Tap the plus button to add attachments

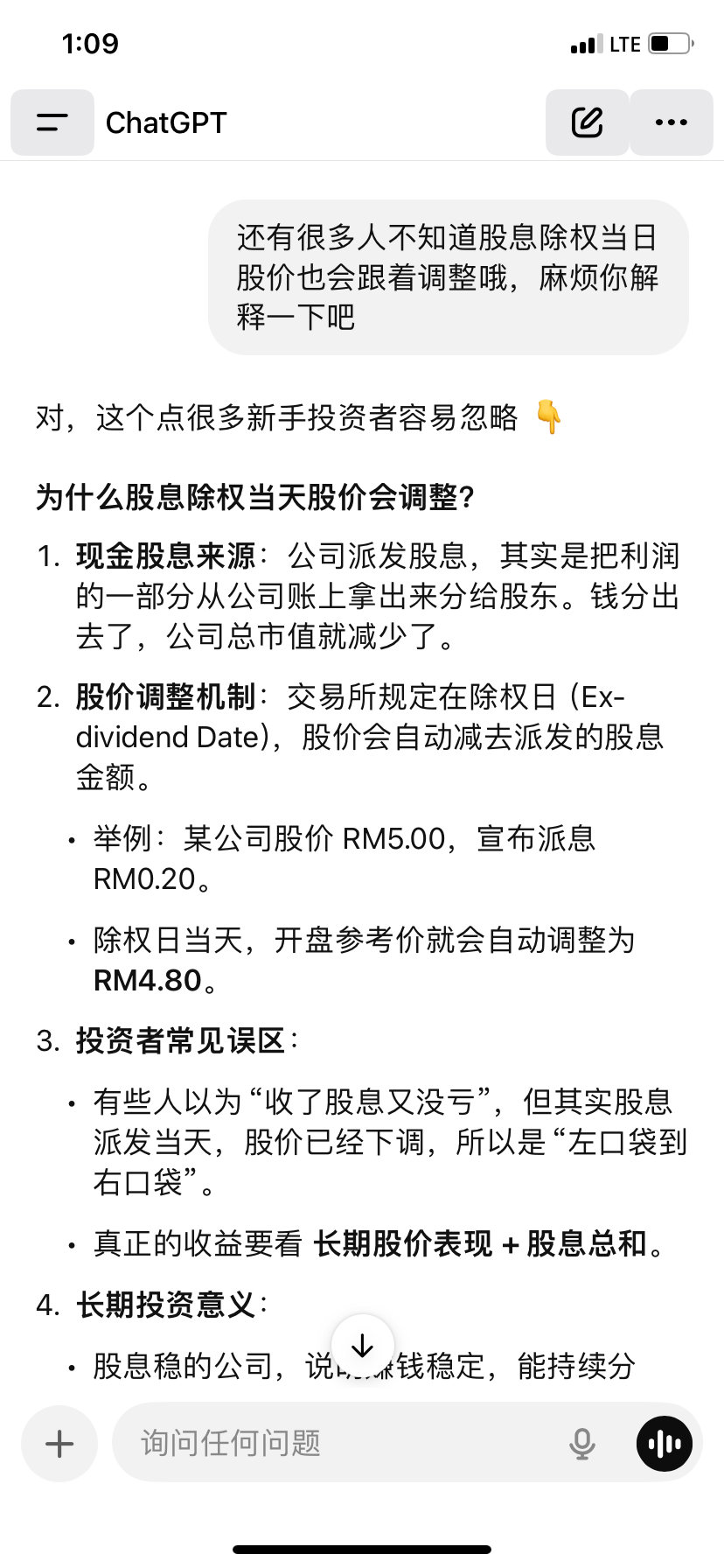point(59,1443)
